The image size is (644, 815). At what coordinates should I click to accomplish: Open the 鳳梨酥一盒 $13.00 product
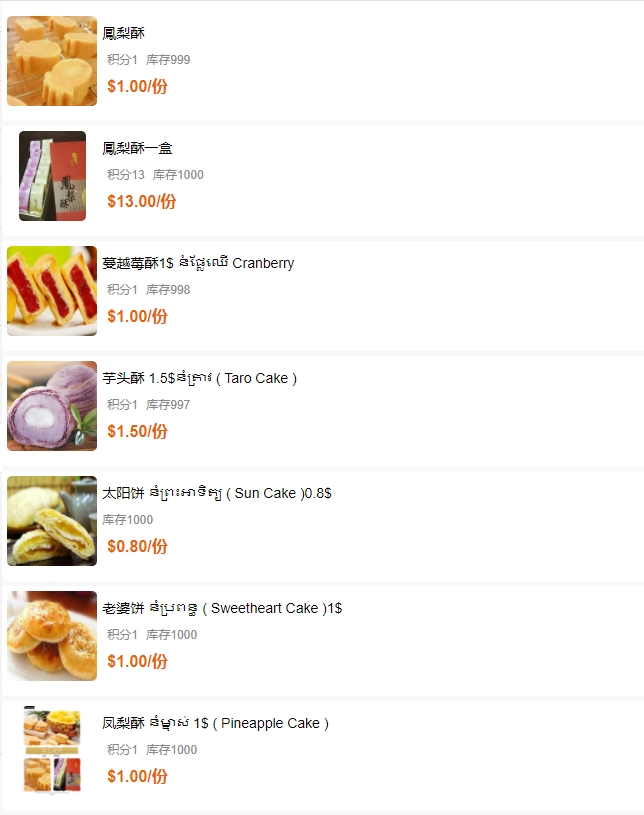pyautogui.click(x=137, y=148)
